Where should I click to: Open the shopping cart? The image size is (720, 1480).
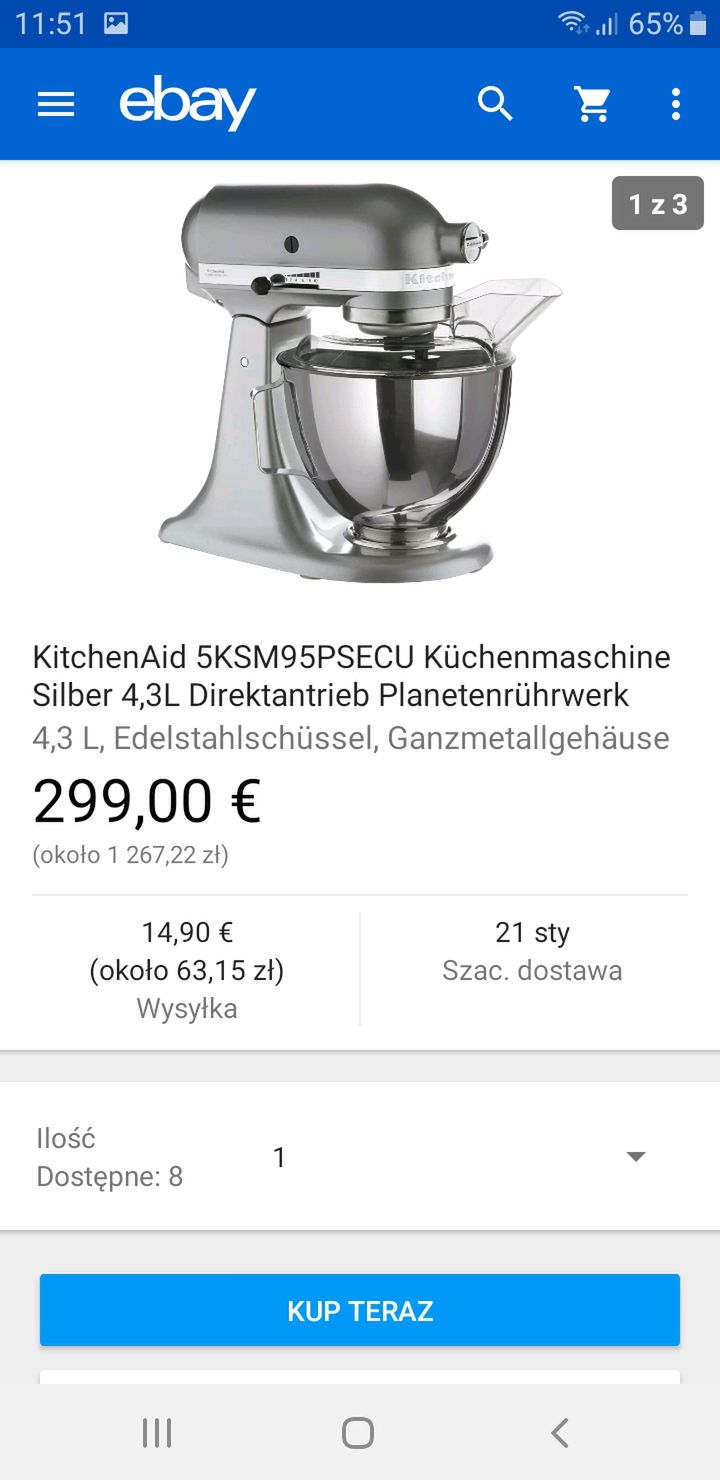592,104
